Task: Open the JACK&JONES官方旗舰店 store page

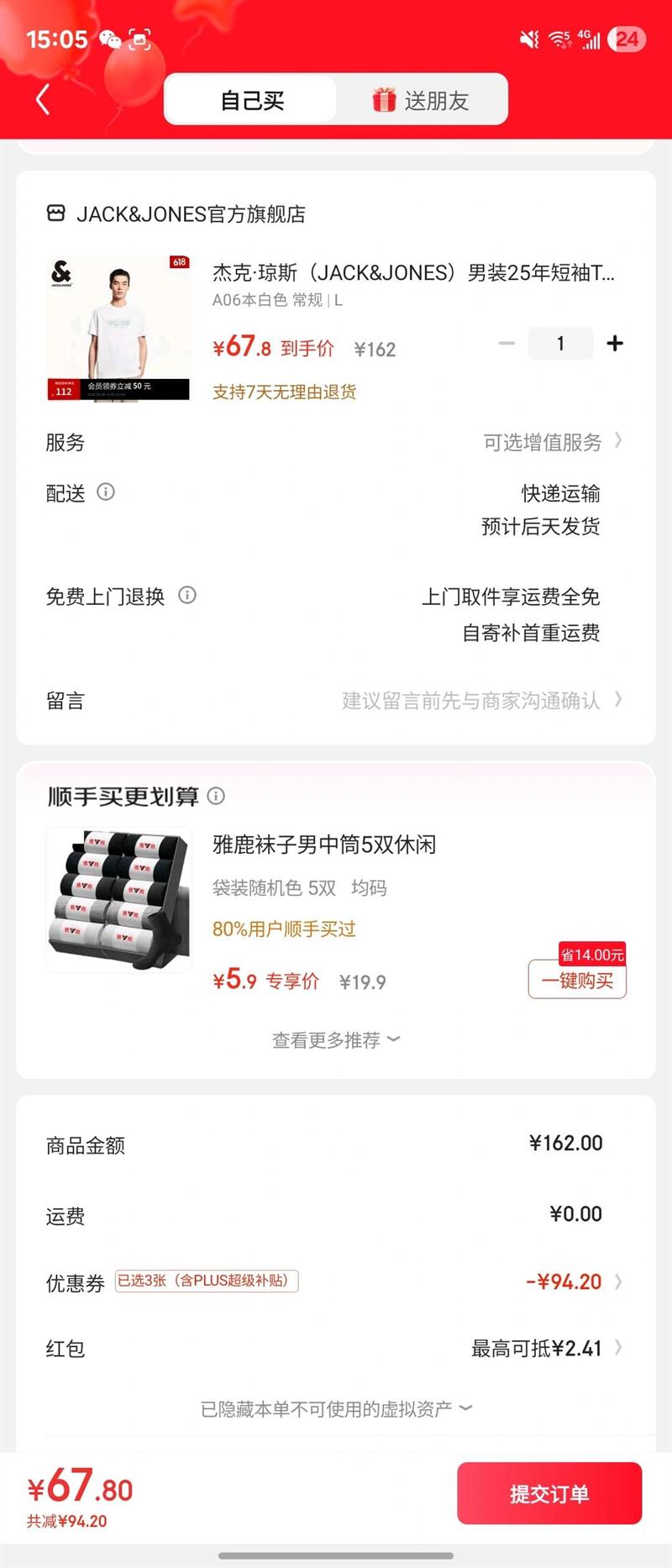Action: click(176, 214)
